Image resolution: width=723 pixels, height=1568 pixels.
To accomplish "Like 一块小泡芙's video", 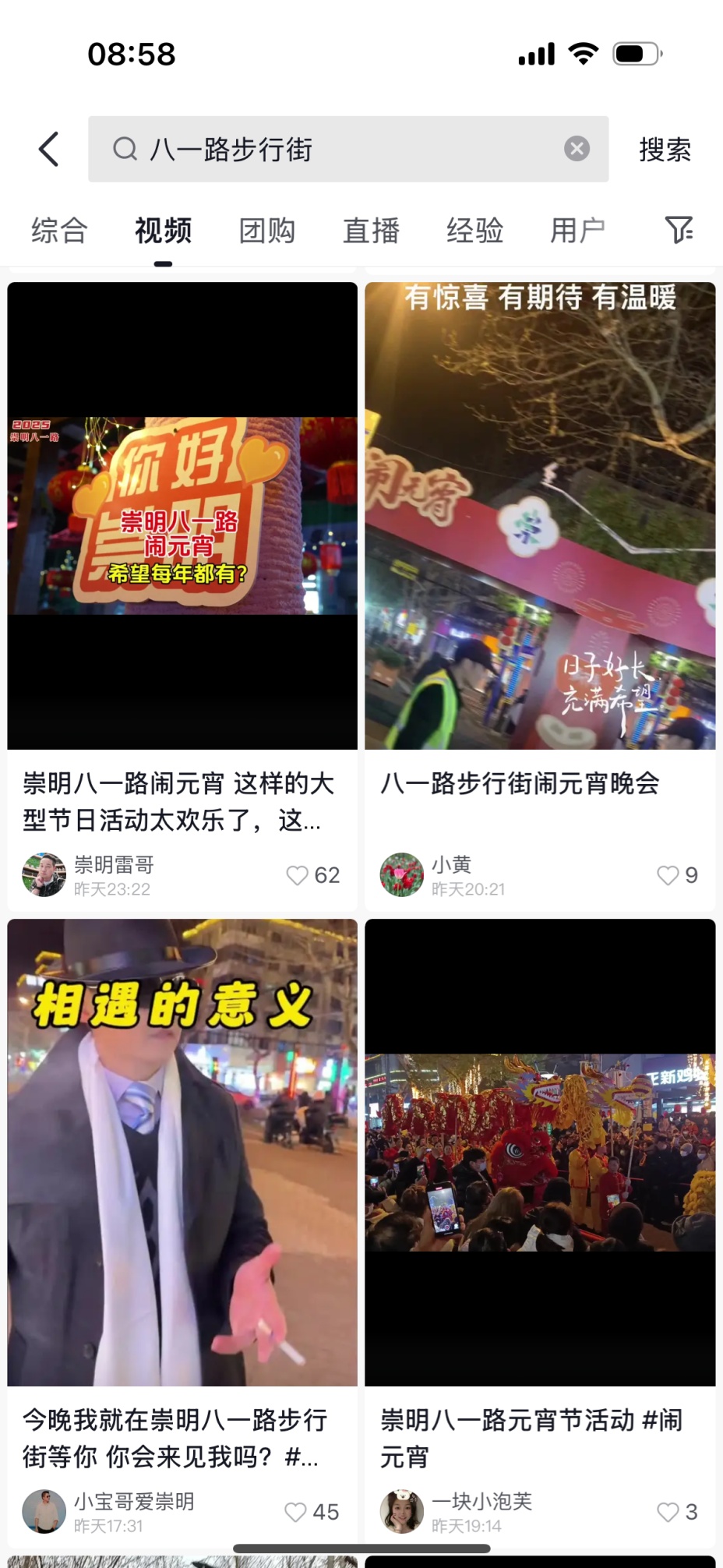I will [x=668, y=1512].
